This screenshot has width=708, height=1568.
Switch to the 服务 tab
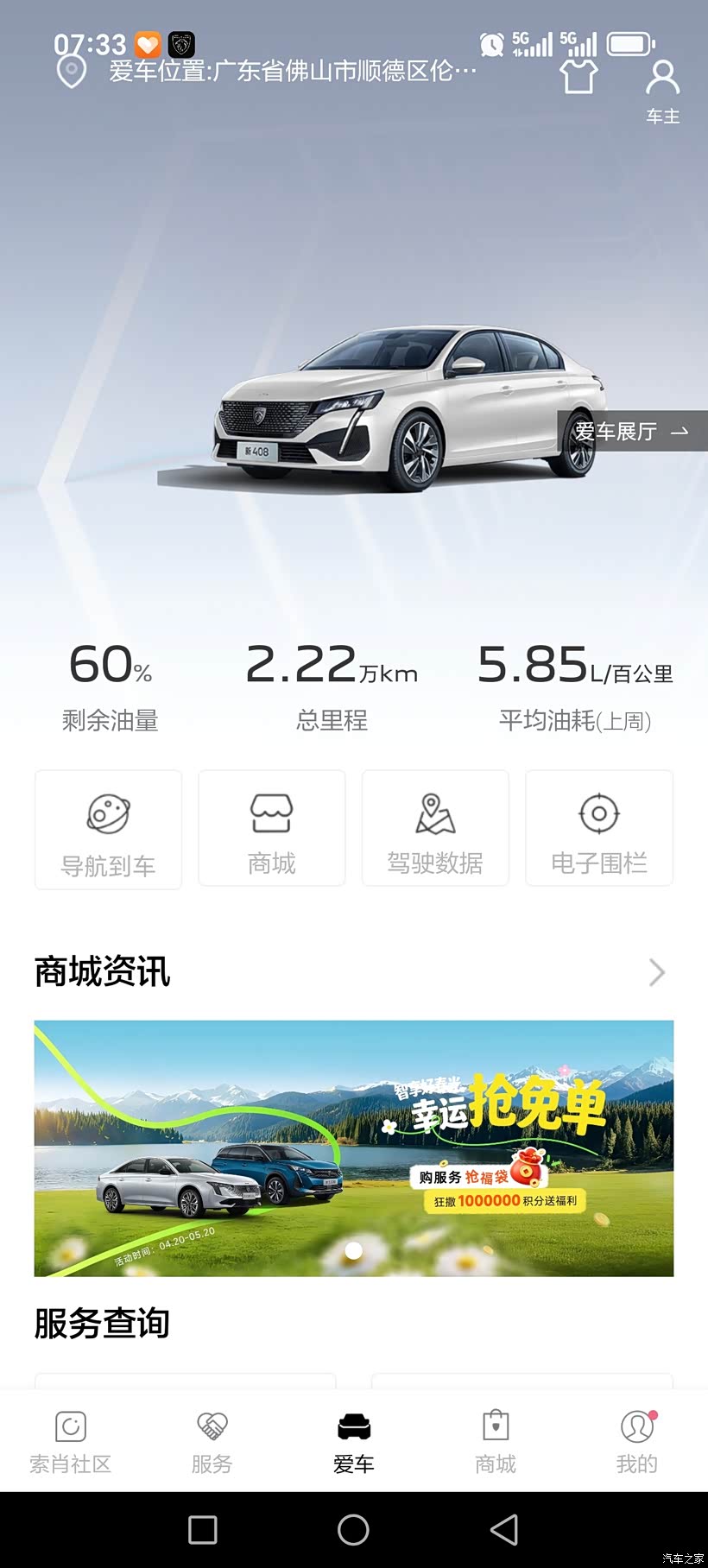point(212,1442)
